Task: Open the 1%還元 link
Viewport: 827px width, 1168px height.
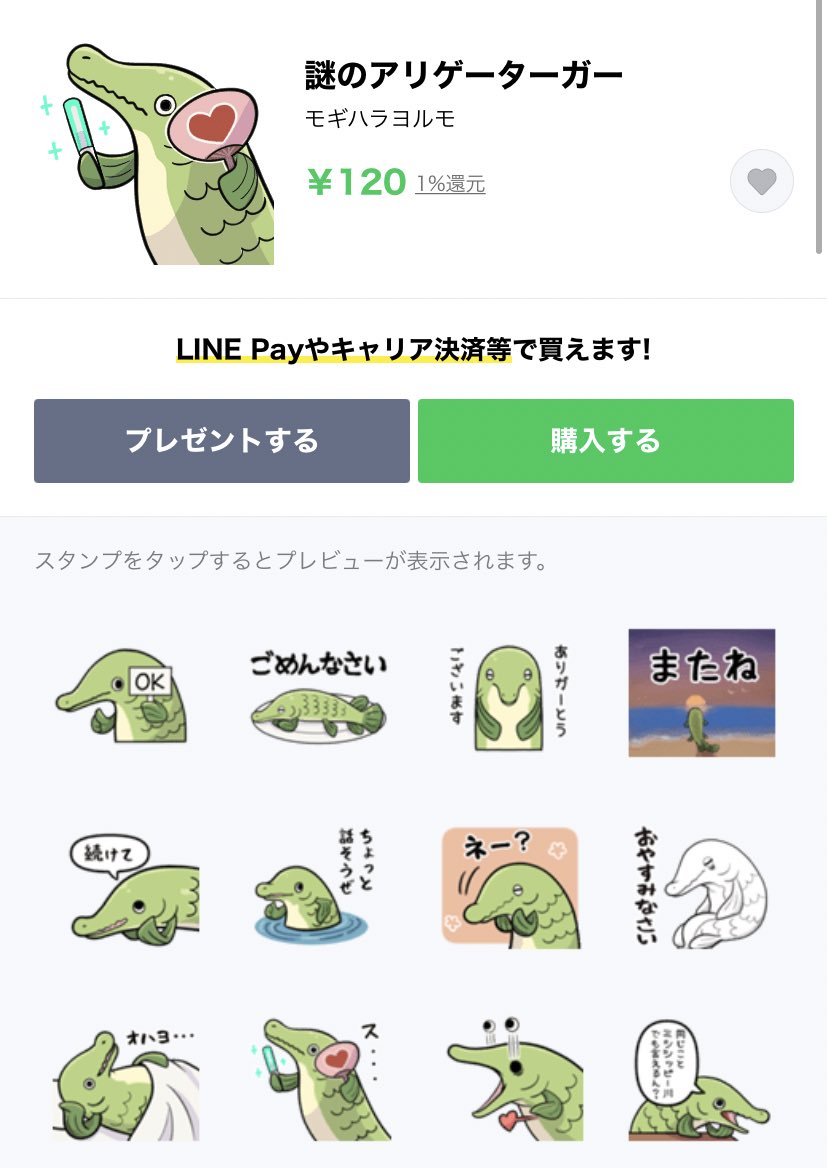Action: 450,184
